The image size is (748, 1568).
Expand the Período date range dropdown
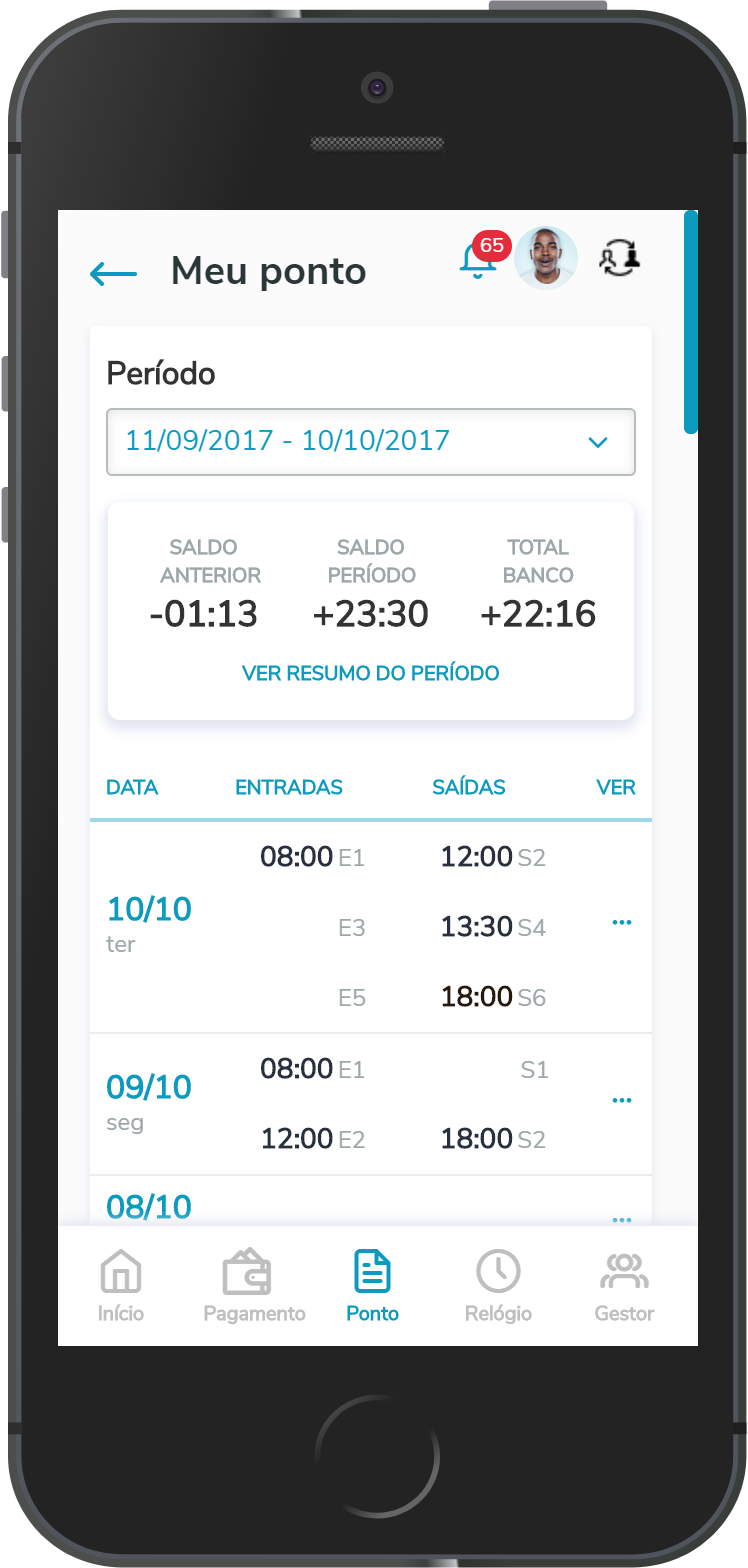pos(371,441)
